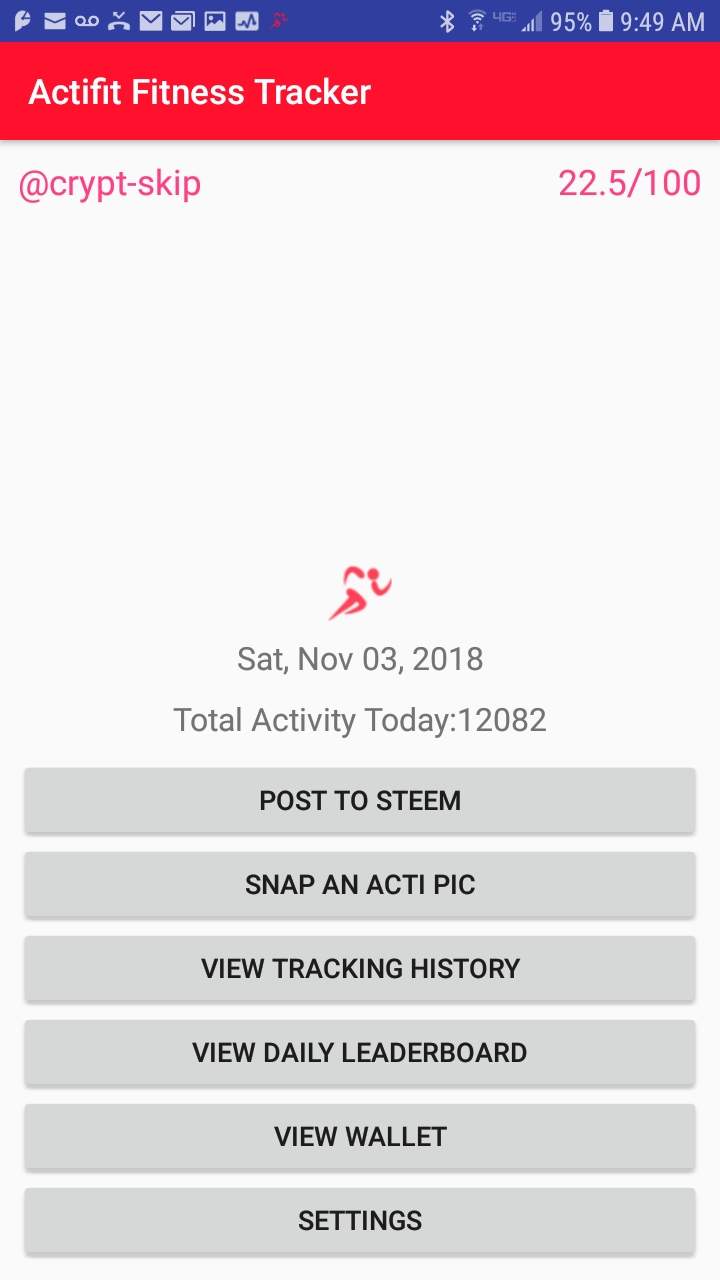The image size is (720, 1280).
Task: Open the View Wallet button
Action: pyautogui.click(x=360, y=1136)
